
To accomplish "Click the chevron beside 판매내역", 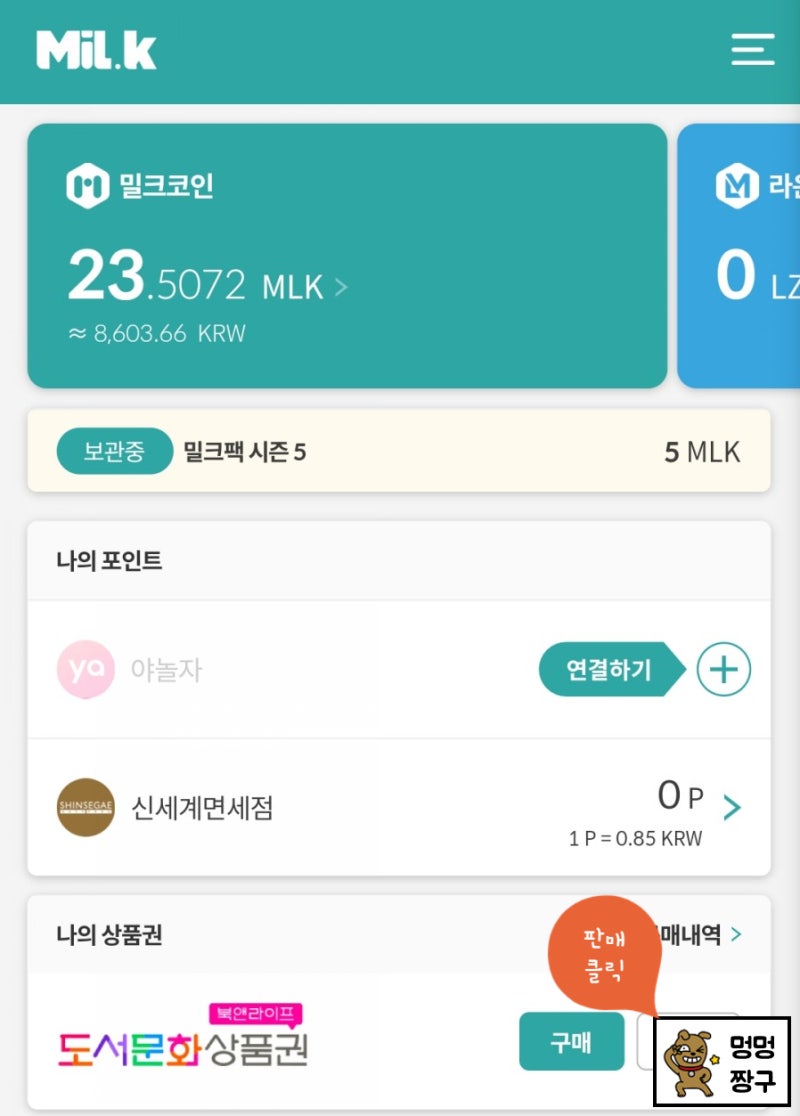I will (735, 933).
